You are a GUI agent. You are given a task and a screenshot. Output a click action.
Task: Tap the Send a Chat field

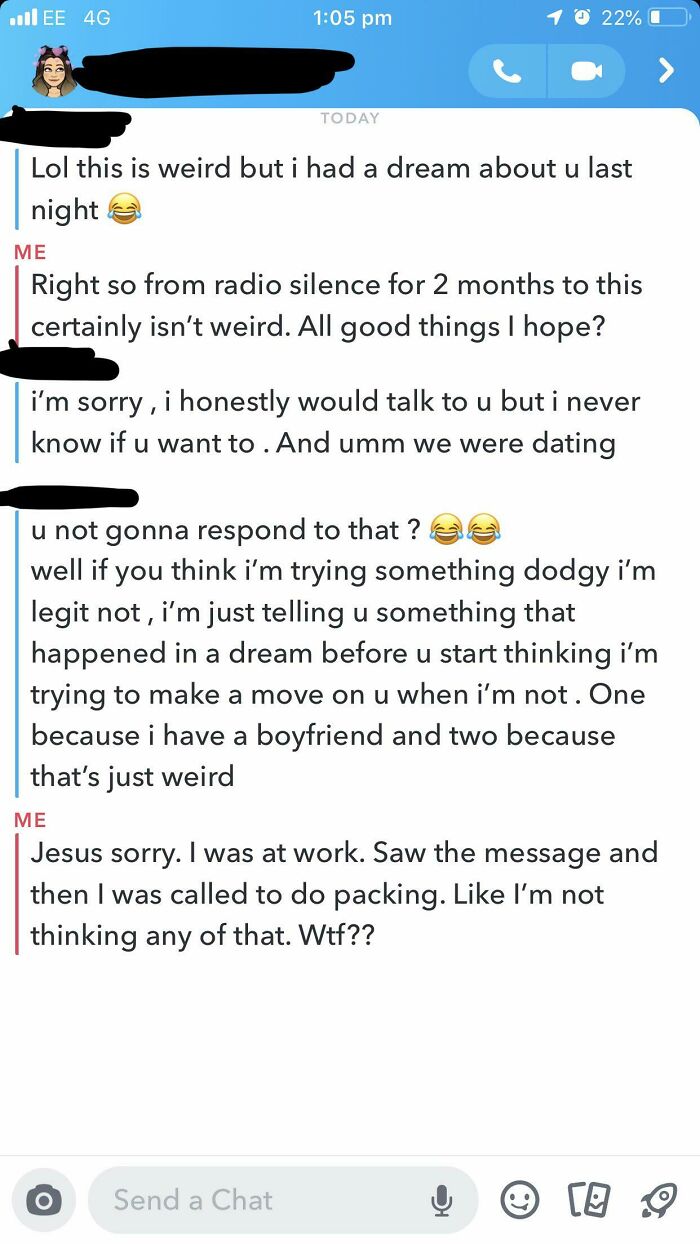click(250, 1200)
